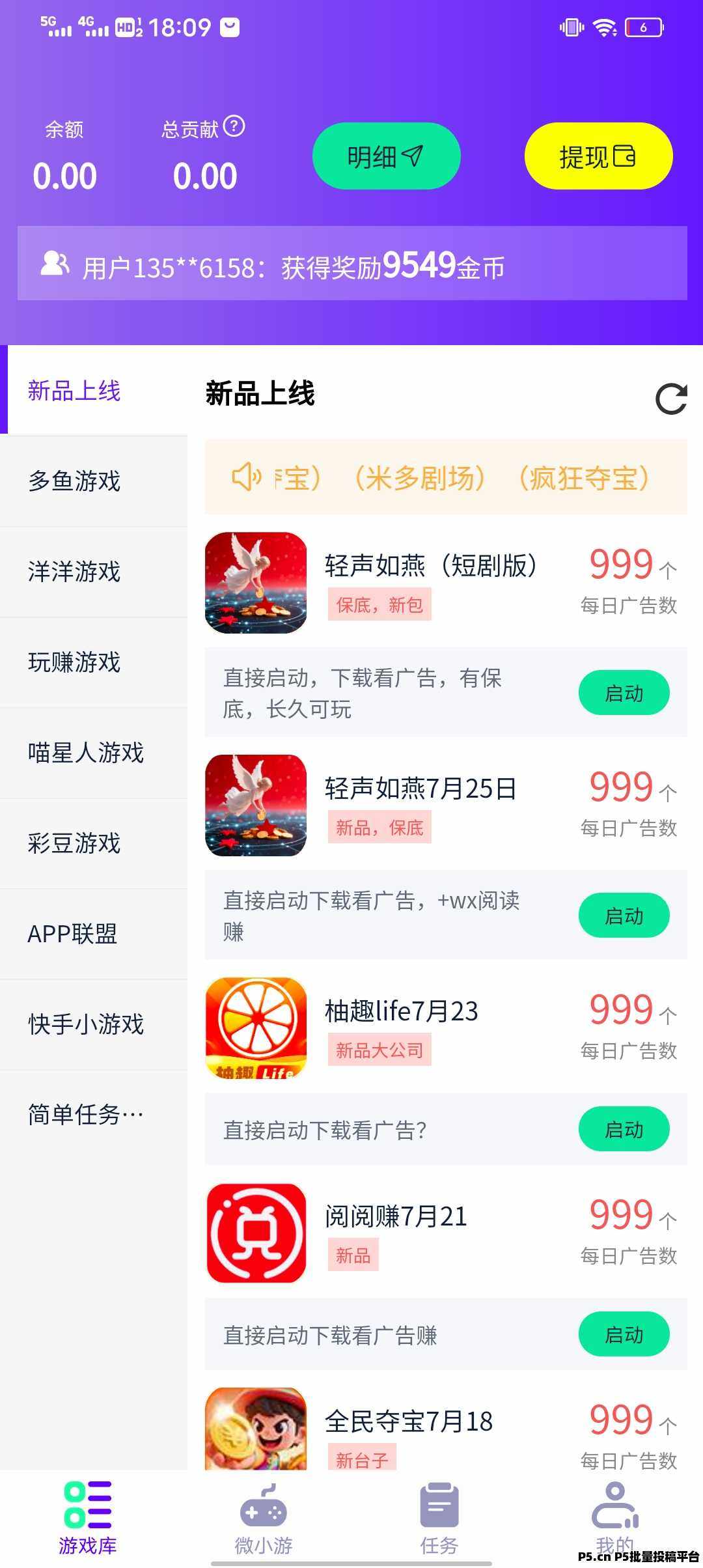703x1568 pixels.
Task: Tap the yellow 提现 withdraw button
Action: pyautogui.click(x=598, y=156)
